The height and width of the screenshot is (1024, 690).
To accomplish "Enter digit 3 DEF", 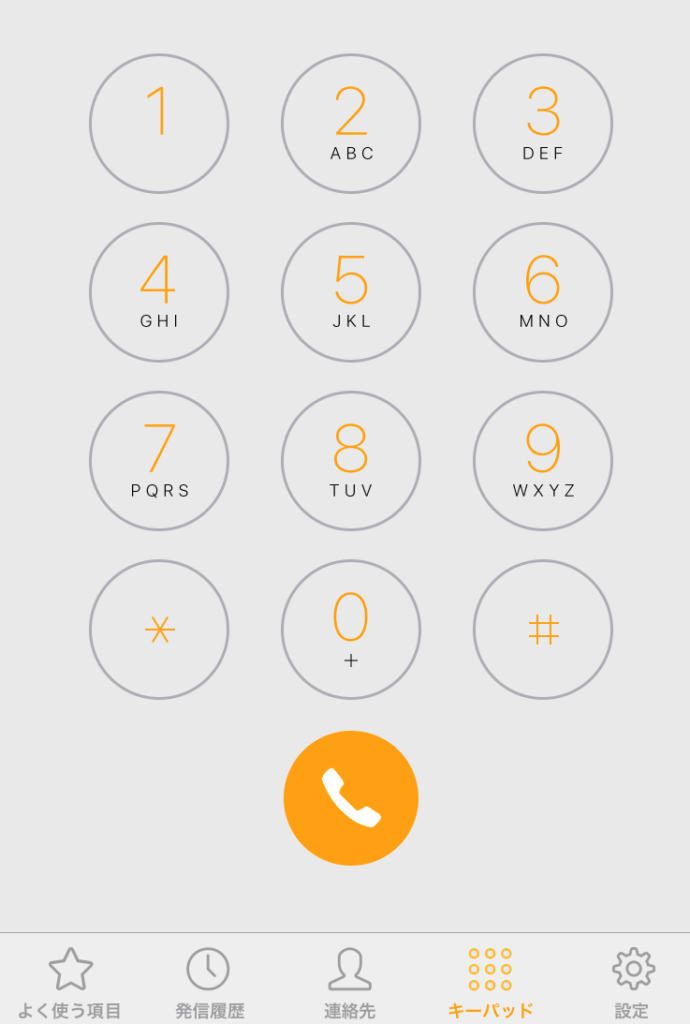I will (543, 124).
